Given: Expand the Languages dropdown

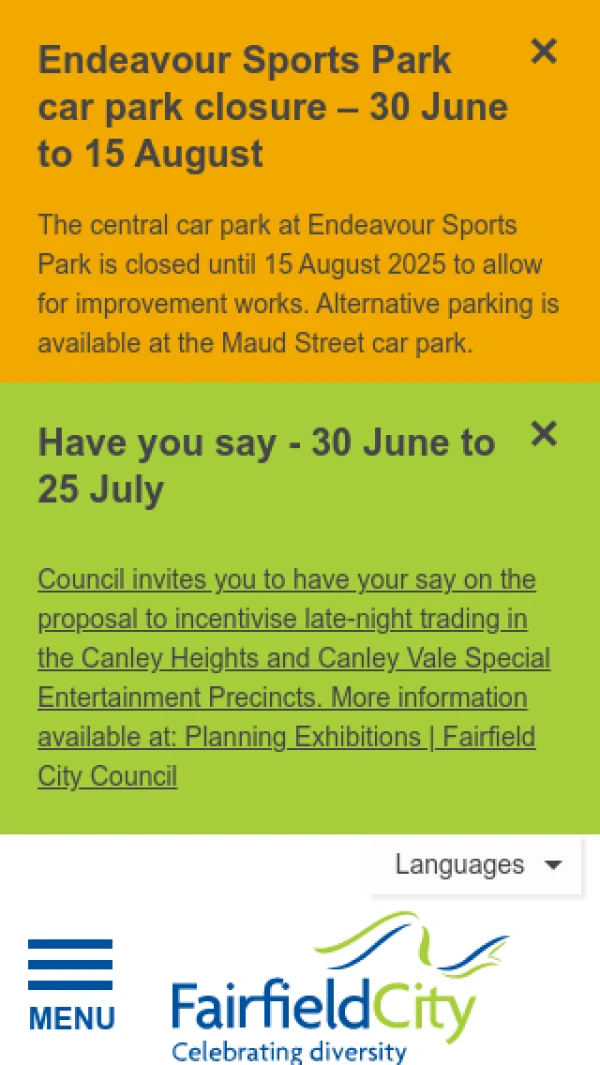Looking at the screenshot, I should point(477,865).
